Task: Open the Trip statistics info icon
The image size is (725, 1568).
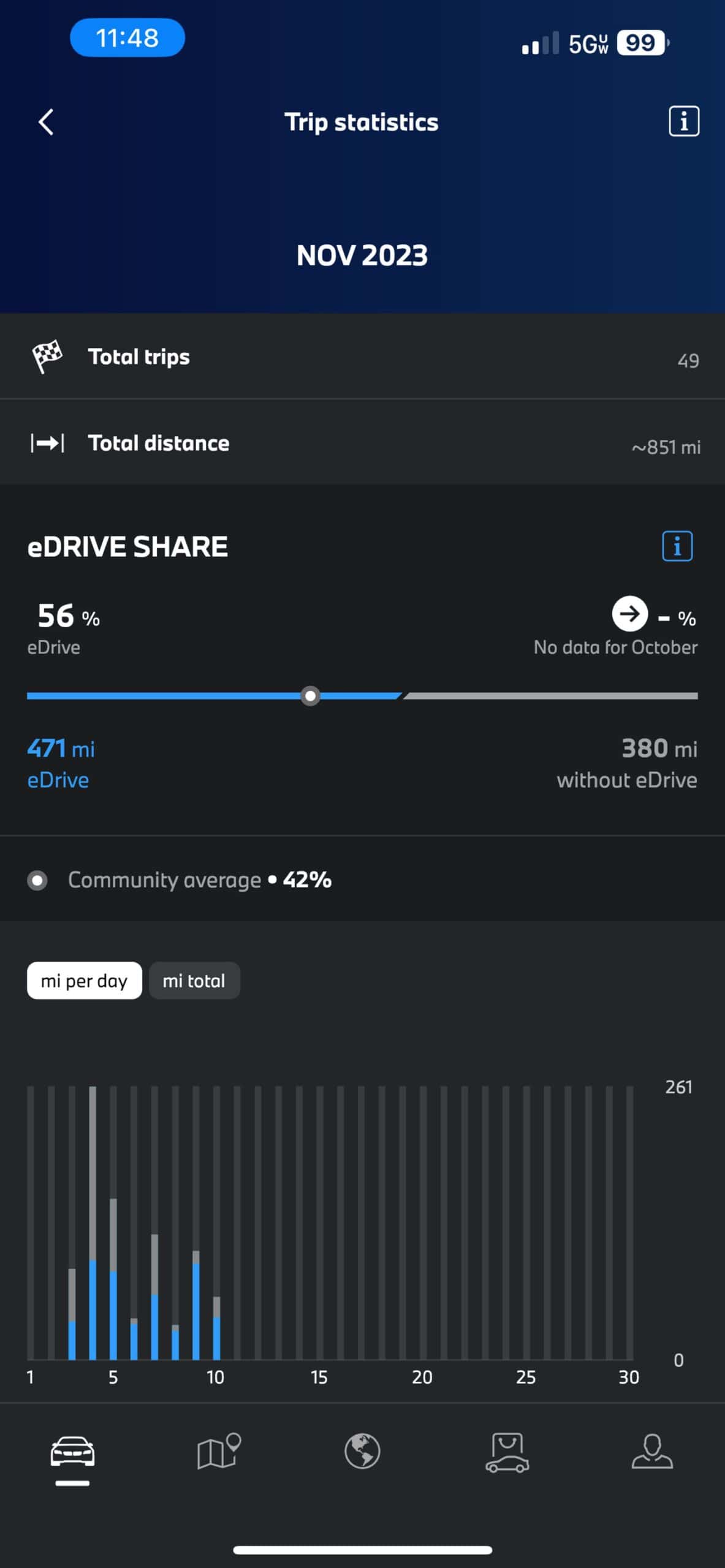Action: pyautogui.click(x=683, y=121)
